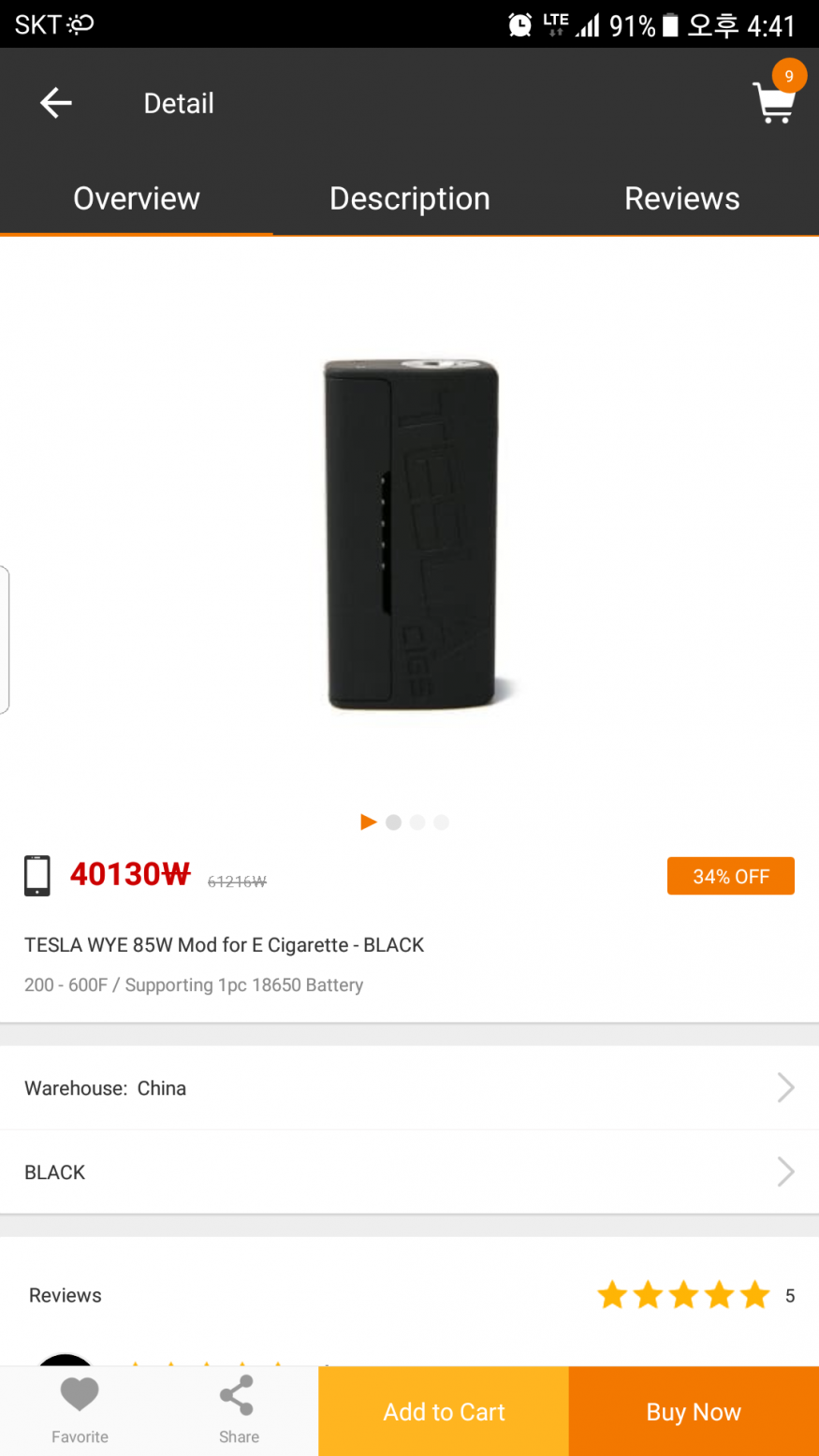Share this product

click(x=238, y=1409)
